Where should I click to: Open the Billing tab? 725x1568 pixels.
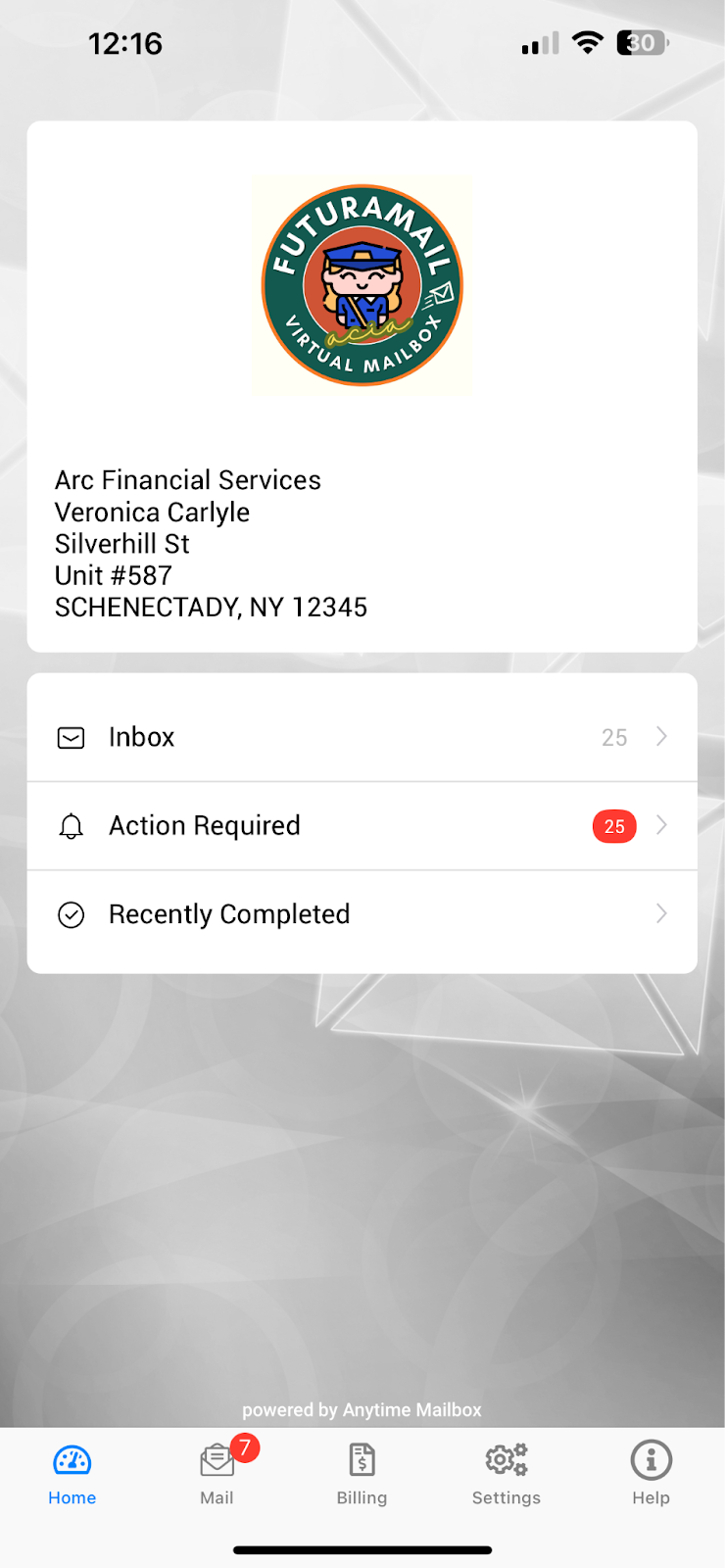coord(362,1474)
